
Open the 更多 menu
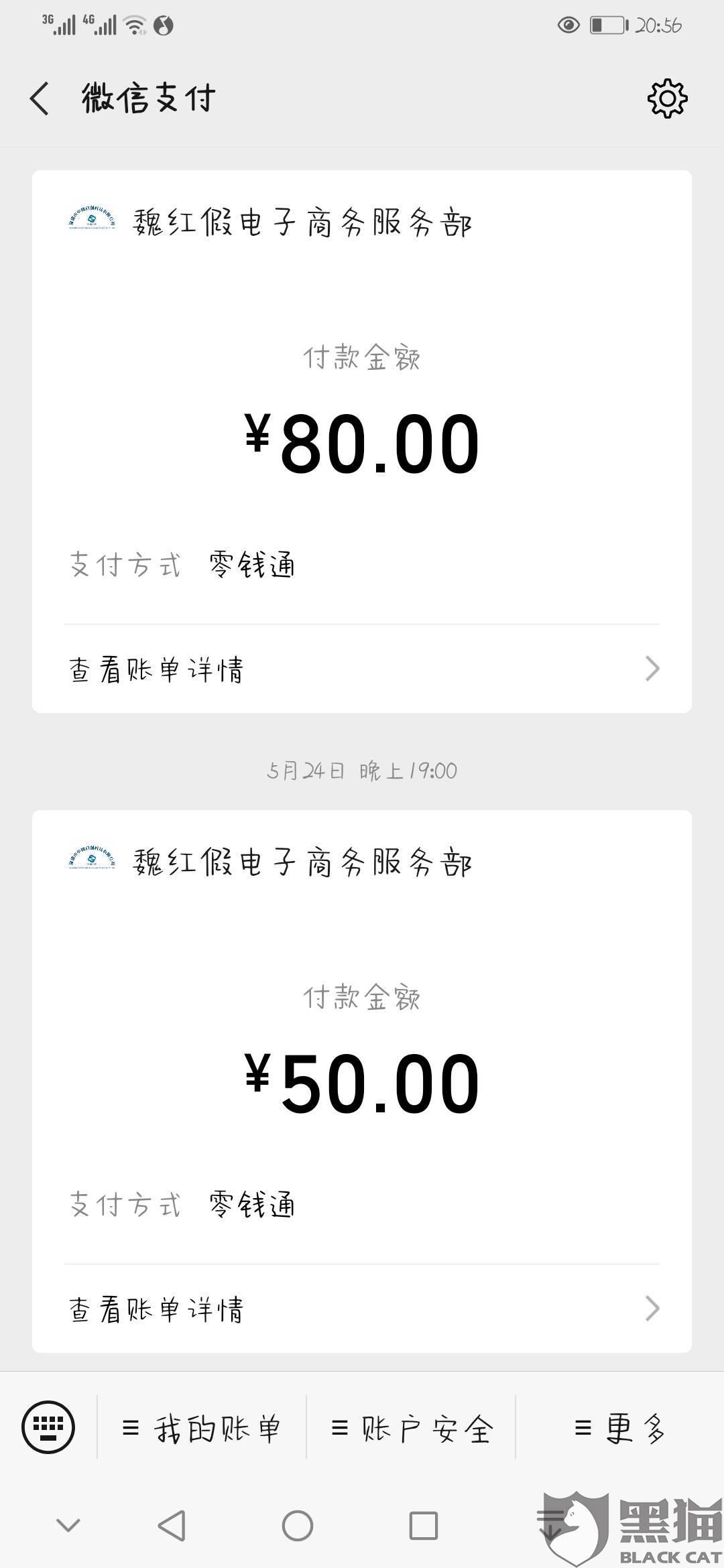pyautogui.click(x=619, y=1428)
